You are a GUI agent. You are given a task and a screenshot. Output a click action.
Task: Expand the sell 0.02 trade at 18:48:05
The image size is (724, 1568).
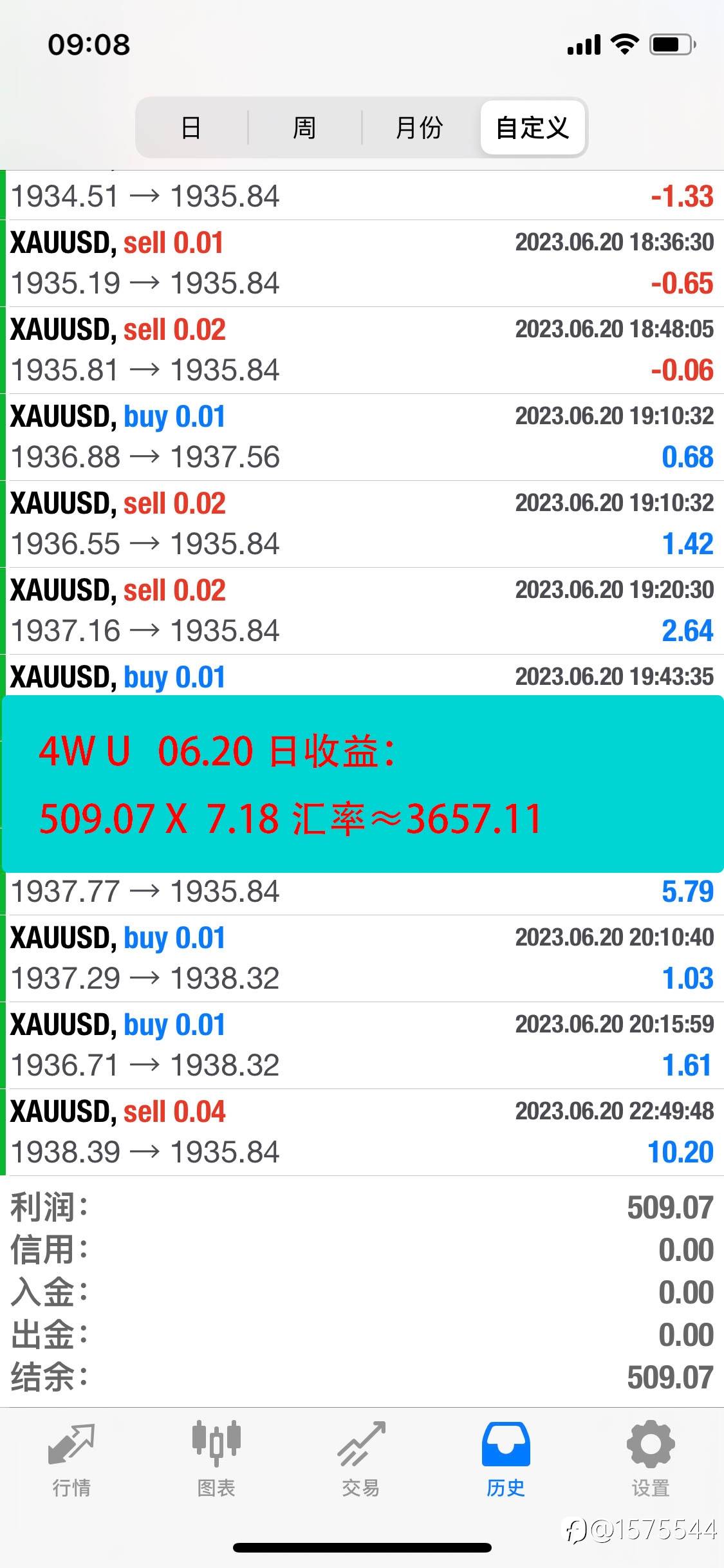pos(364,350)
